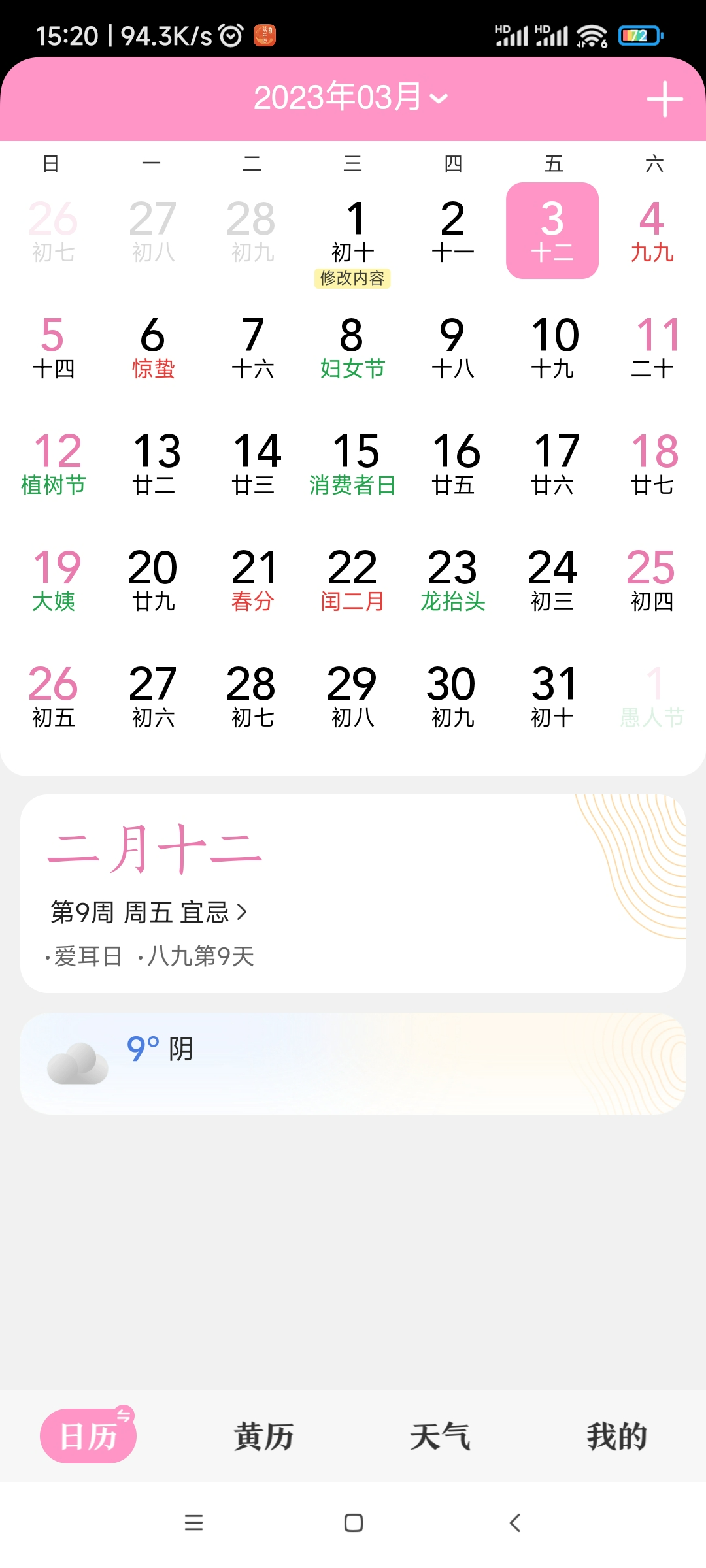
Task: Switch to the 我的 tab
Action: 616,1436
